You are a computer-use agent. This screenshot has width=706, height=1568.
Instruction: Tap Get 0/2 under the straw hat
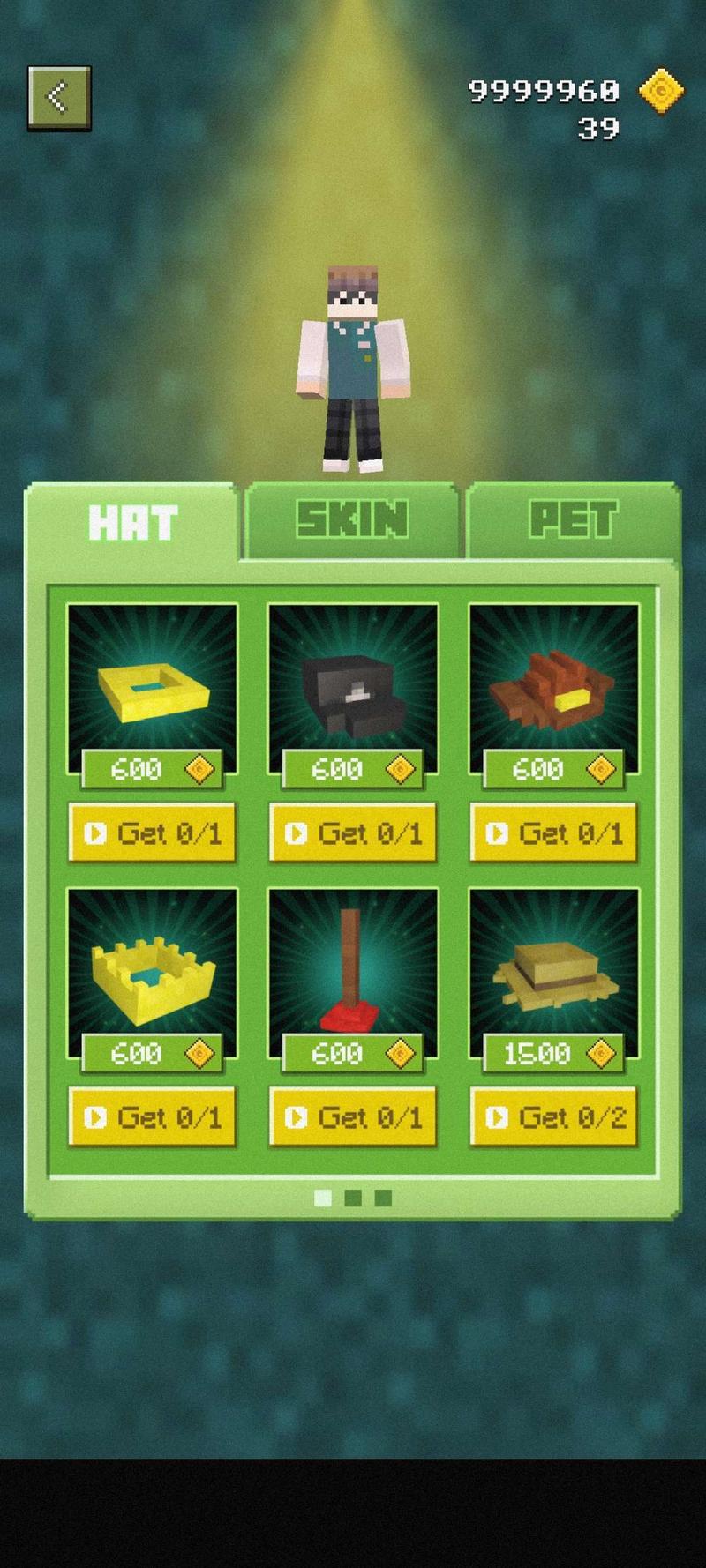click(553, 1116)
